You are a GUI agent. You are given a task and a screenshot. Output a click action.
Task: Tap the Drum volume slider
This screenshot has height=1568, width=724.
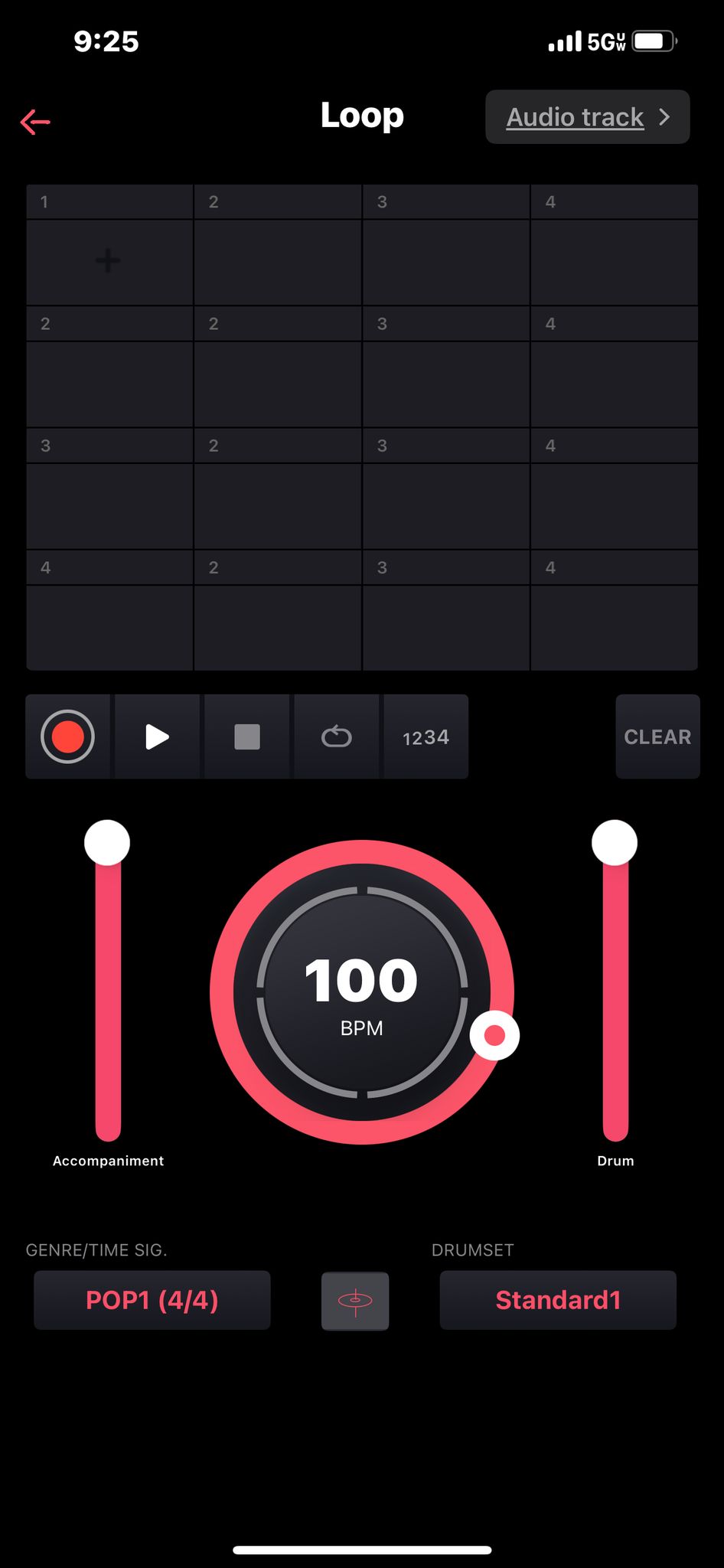pos(615,842)
